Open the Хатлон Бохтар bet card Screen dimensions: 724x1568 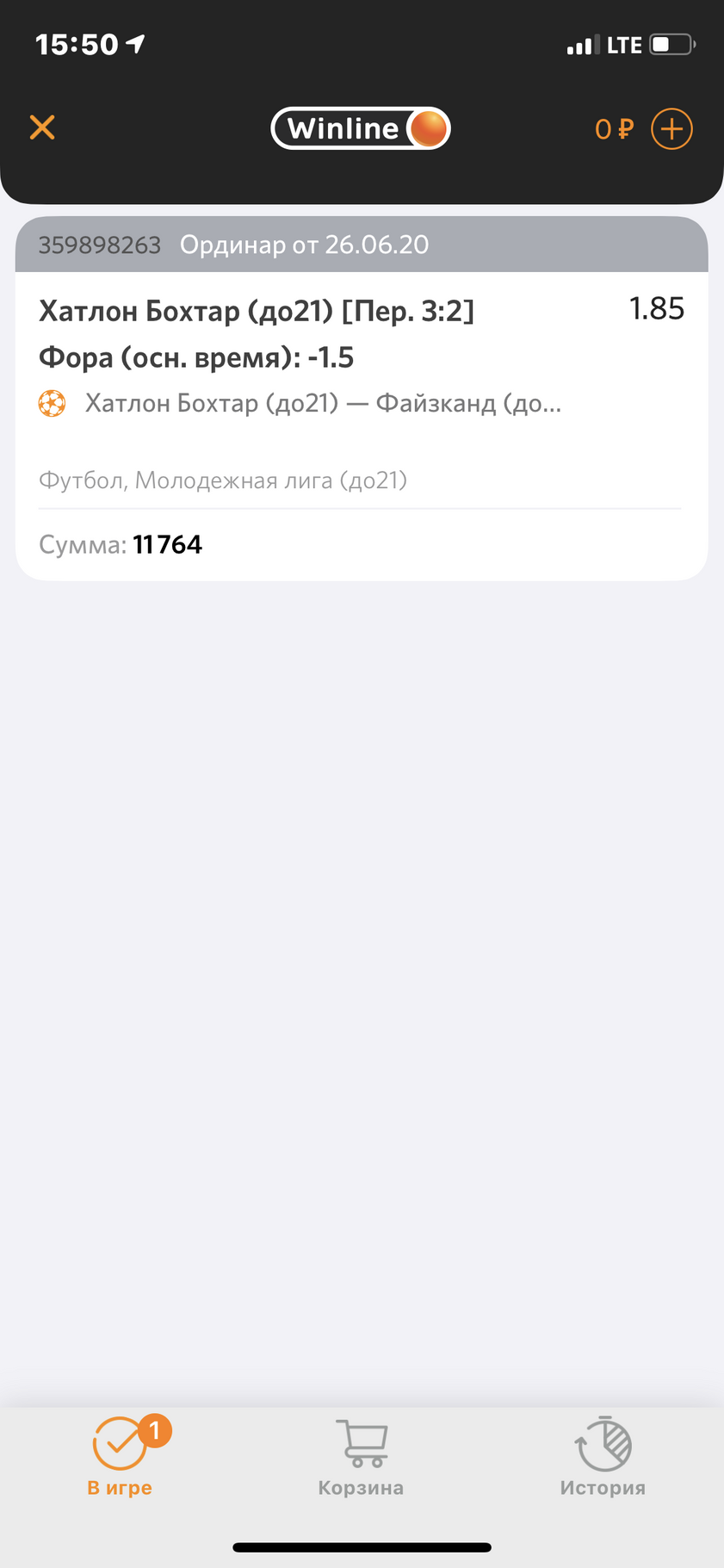(362, 398)
